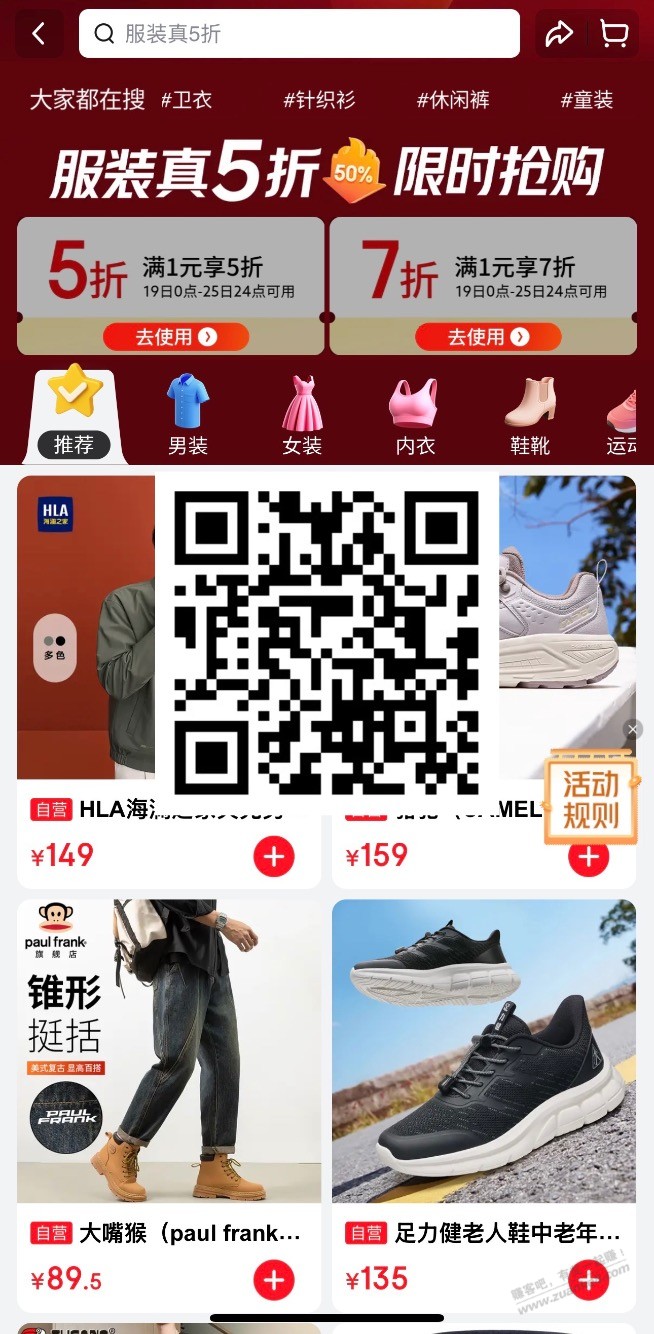Dismiss the 活动规则 floating badge
This screenshot has height=1334, width=654.
click(632, 730)
